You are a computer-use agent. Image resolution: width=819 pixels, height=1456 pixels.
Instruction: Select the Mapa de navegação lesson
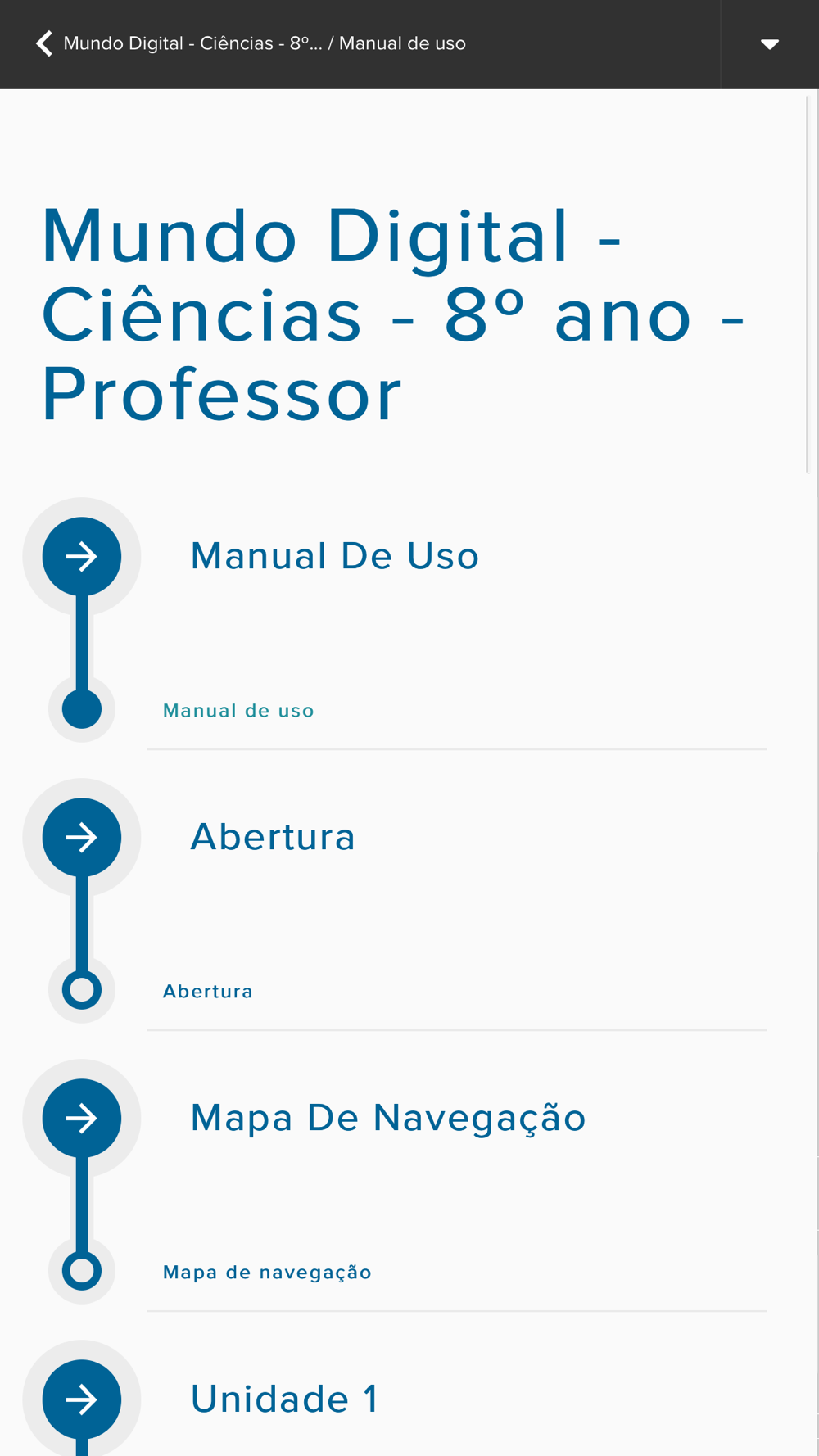pos(267,1273)
